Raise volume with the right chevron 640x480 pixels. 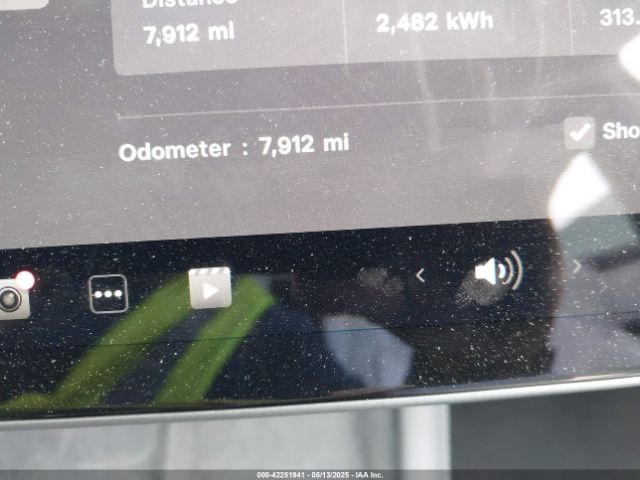(577, 267)
